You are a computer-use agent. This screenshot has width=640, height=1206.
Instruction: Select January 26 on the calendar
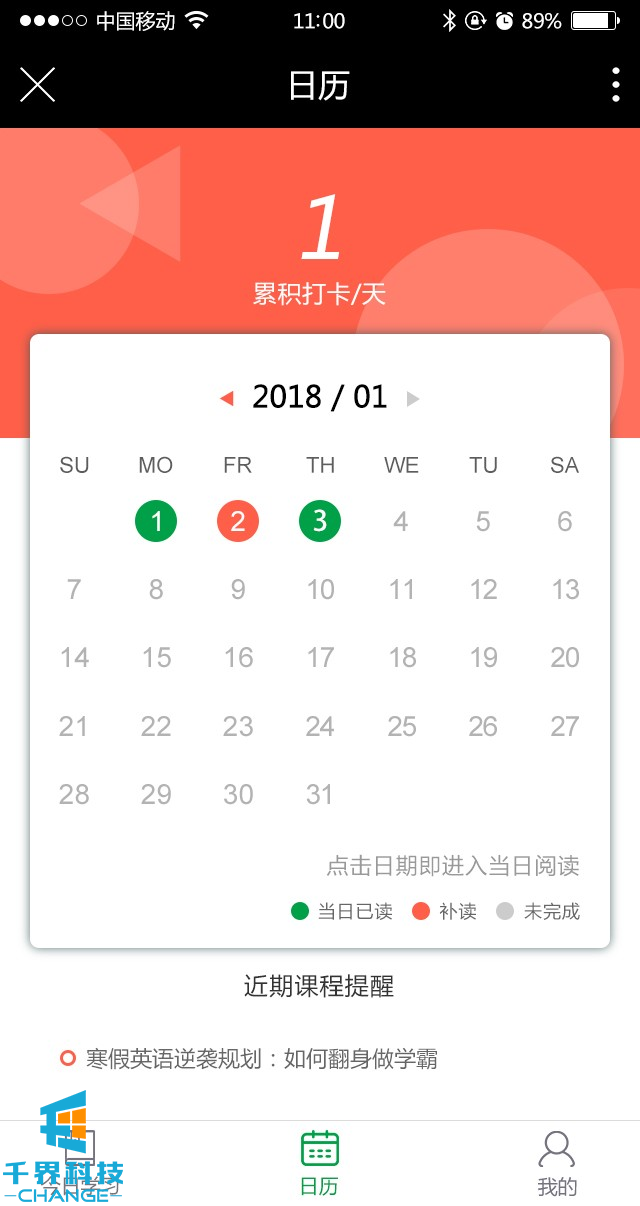[483, 726]
